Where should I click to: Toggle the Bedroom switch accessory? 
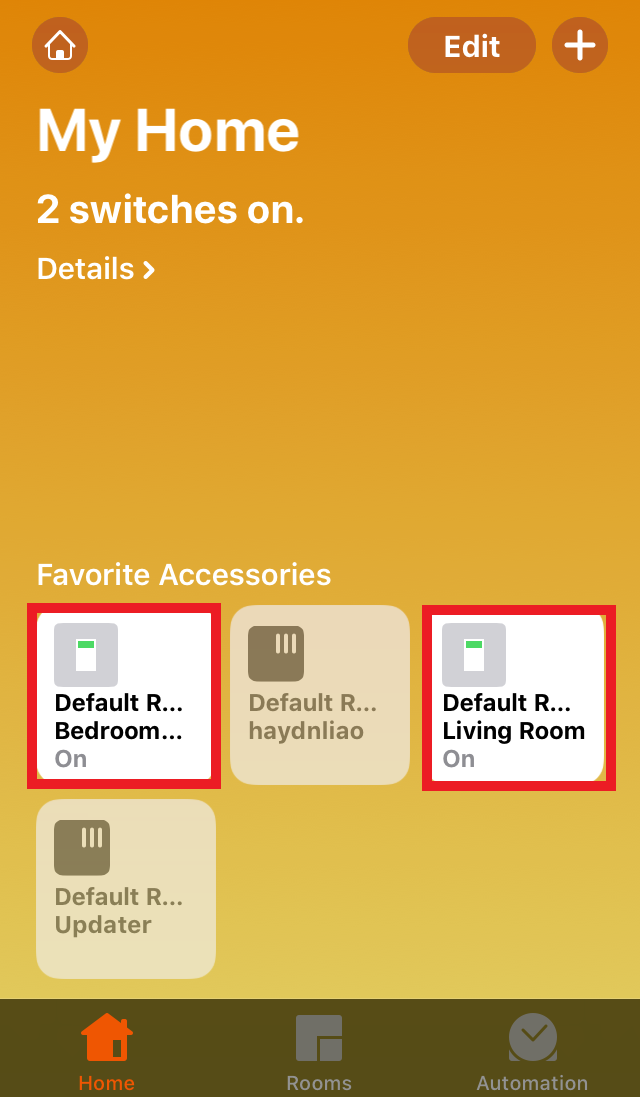coord(124,696)
